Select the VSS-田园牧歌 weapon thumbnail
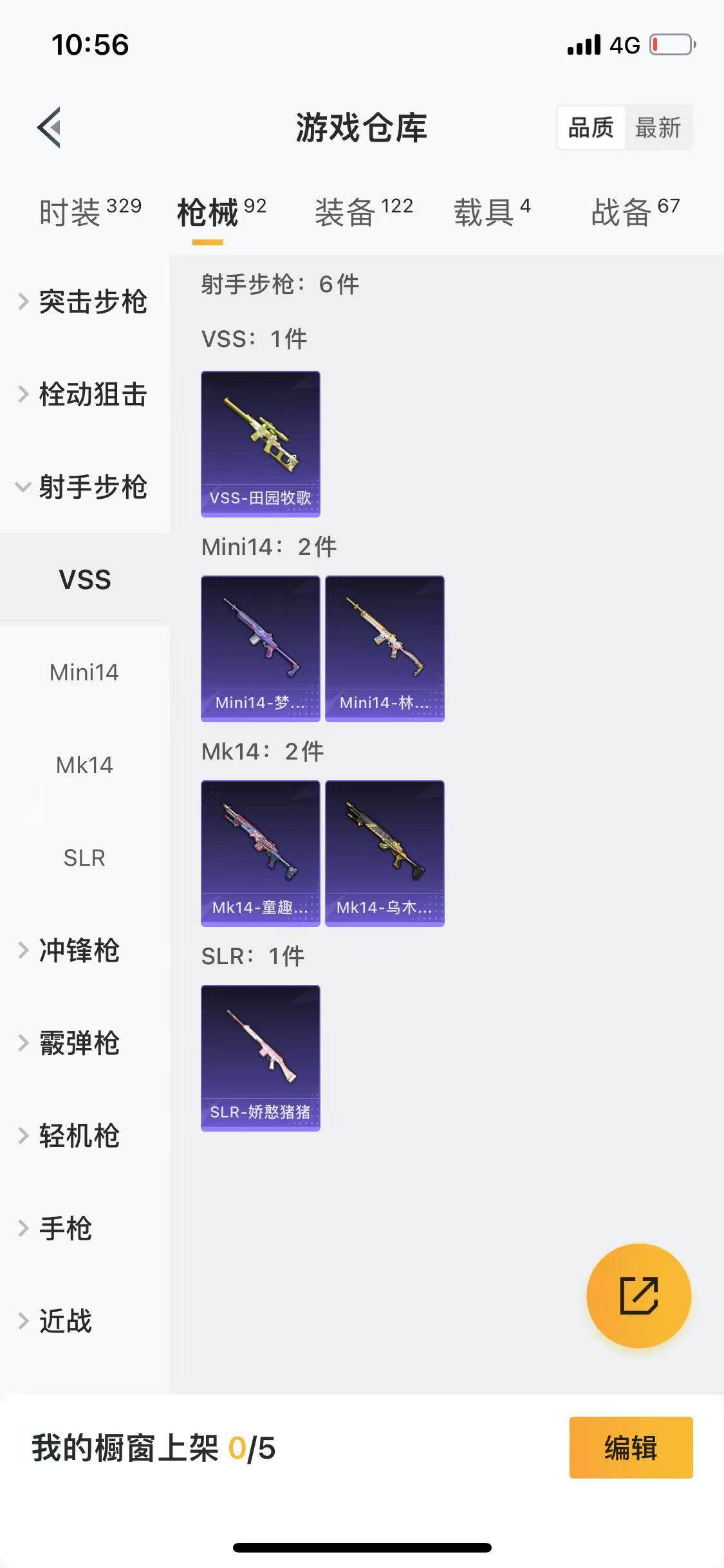This screenshot has height=1568, width=724. click(259, 442)
